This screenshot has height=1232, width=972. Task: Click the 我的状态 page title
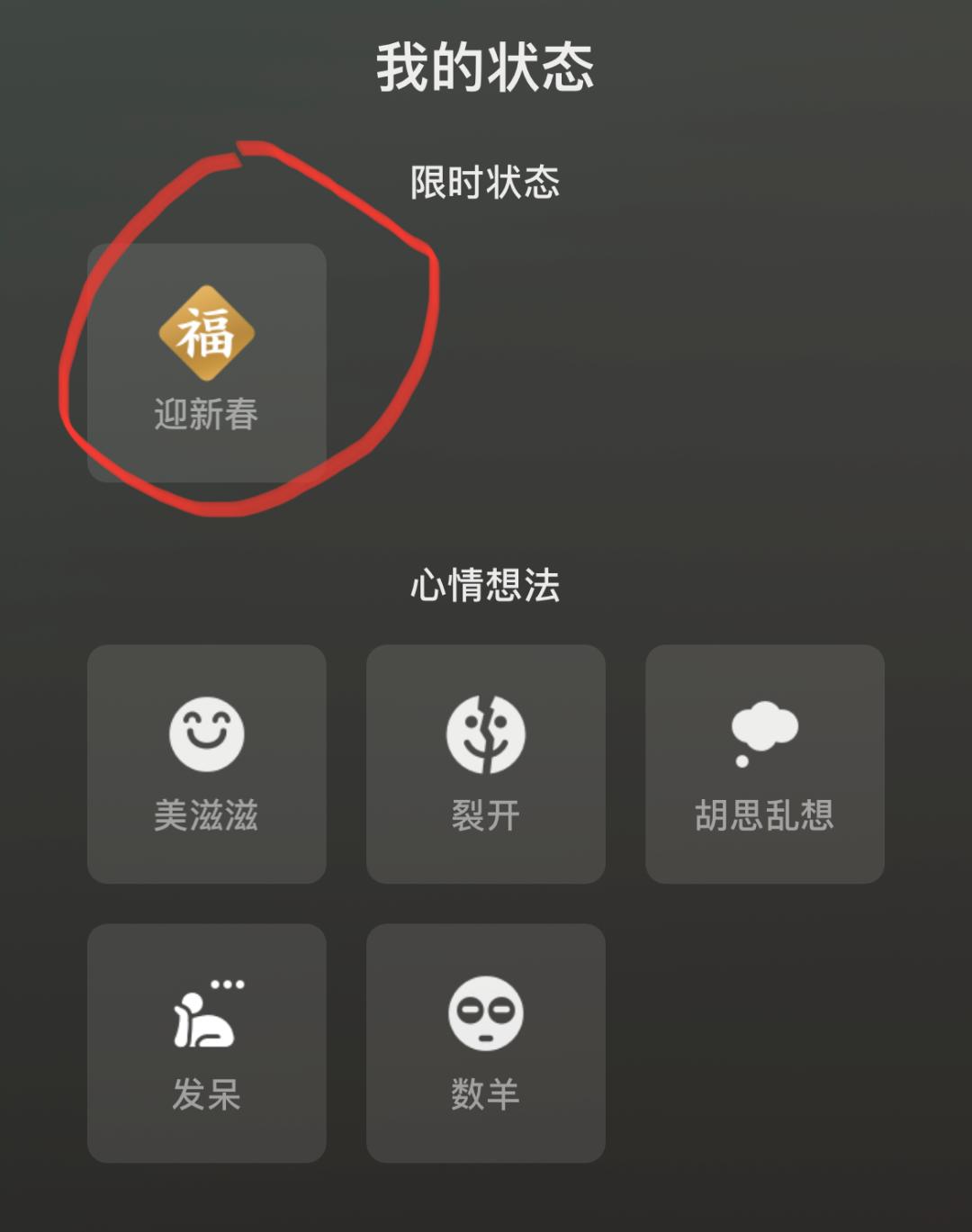486,69
